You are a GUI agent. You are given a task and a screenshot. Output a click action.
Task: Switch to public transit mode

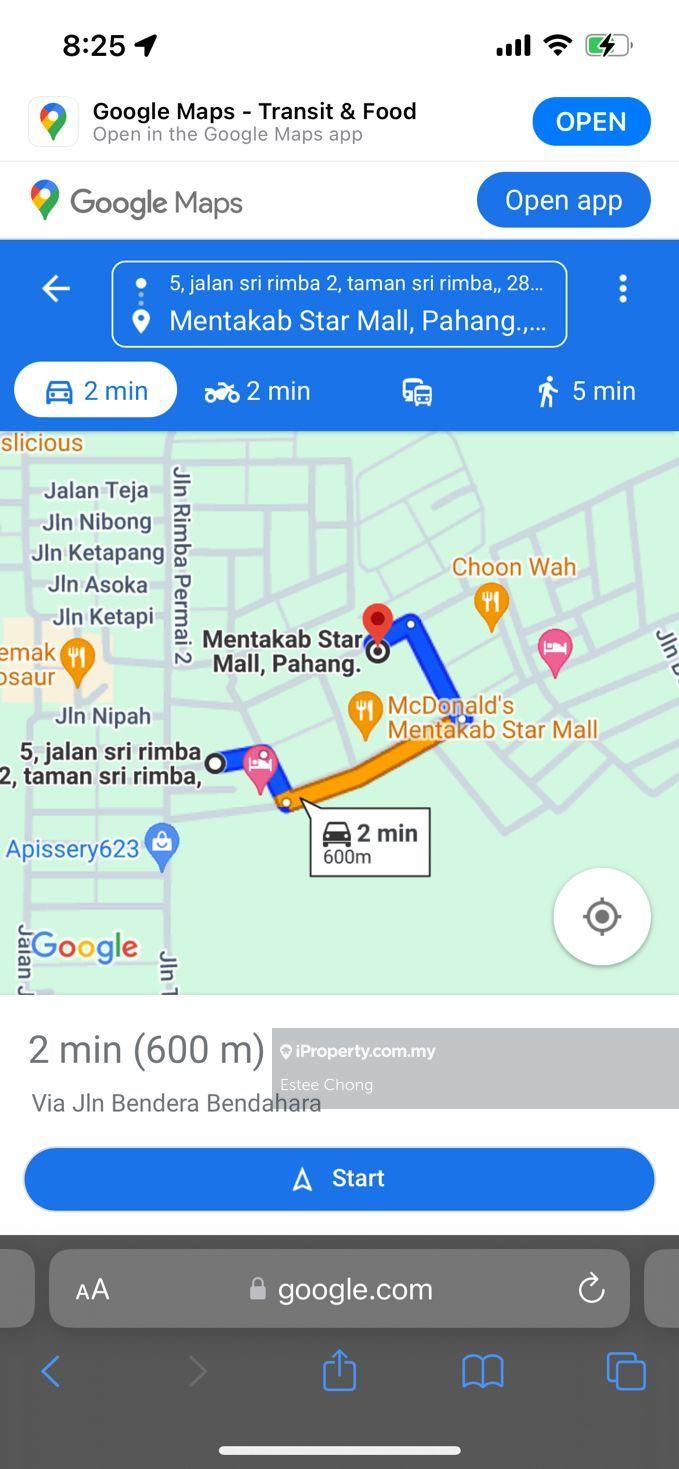point(417,392)
